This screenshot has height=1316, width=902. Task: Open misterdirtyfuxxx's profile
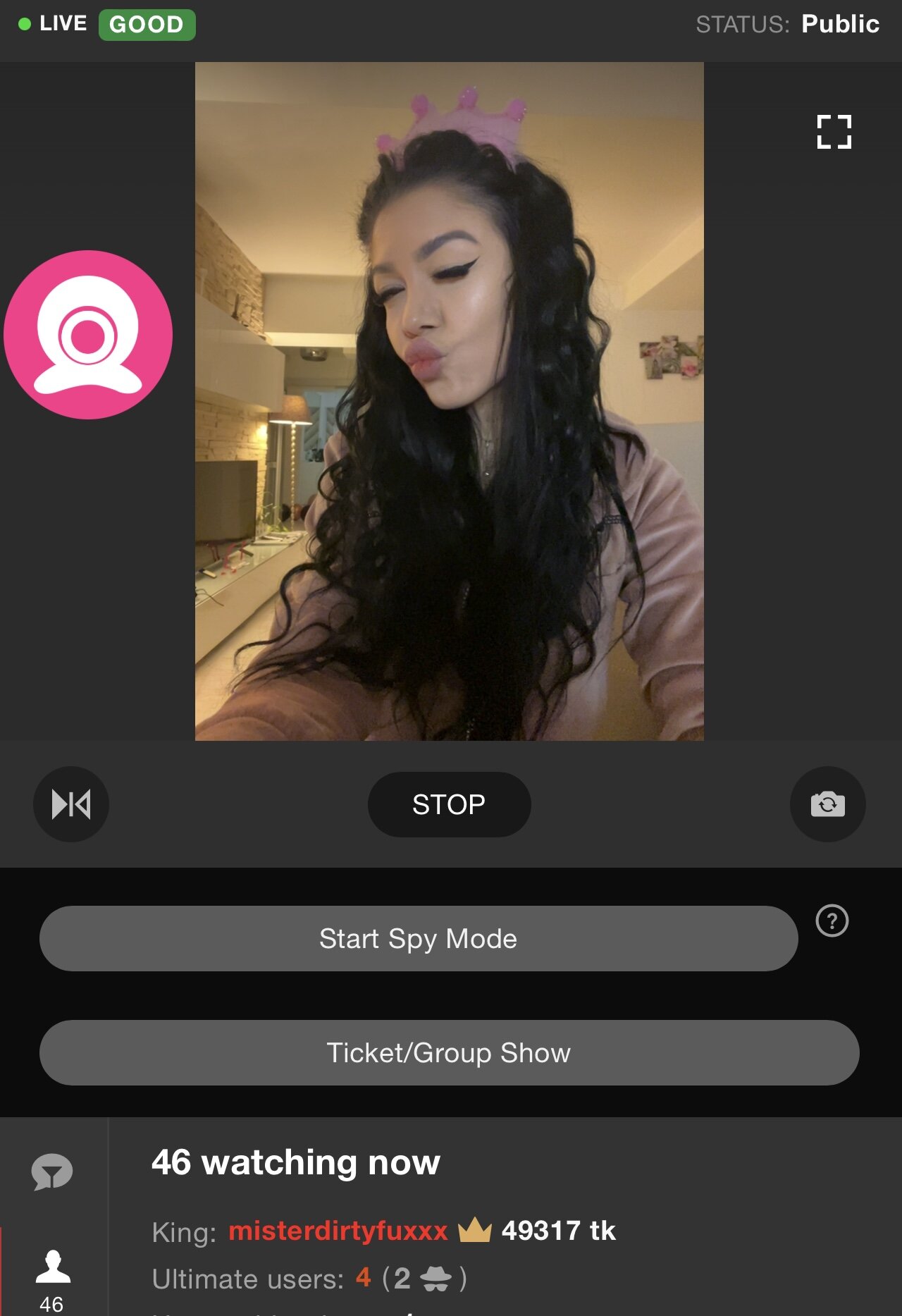338,1231
